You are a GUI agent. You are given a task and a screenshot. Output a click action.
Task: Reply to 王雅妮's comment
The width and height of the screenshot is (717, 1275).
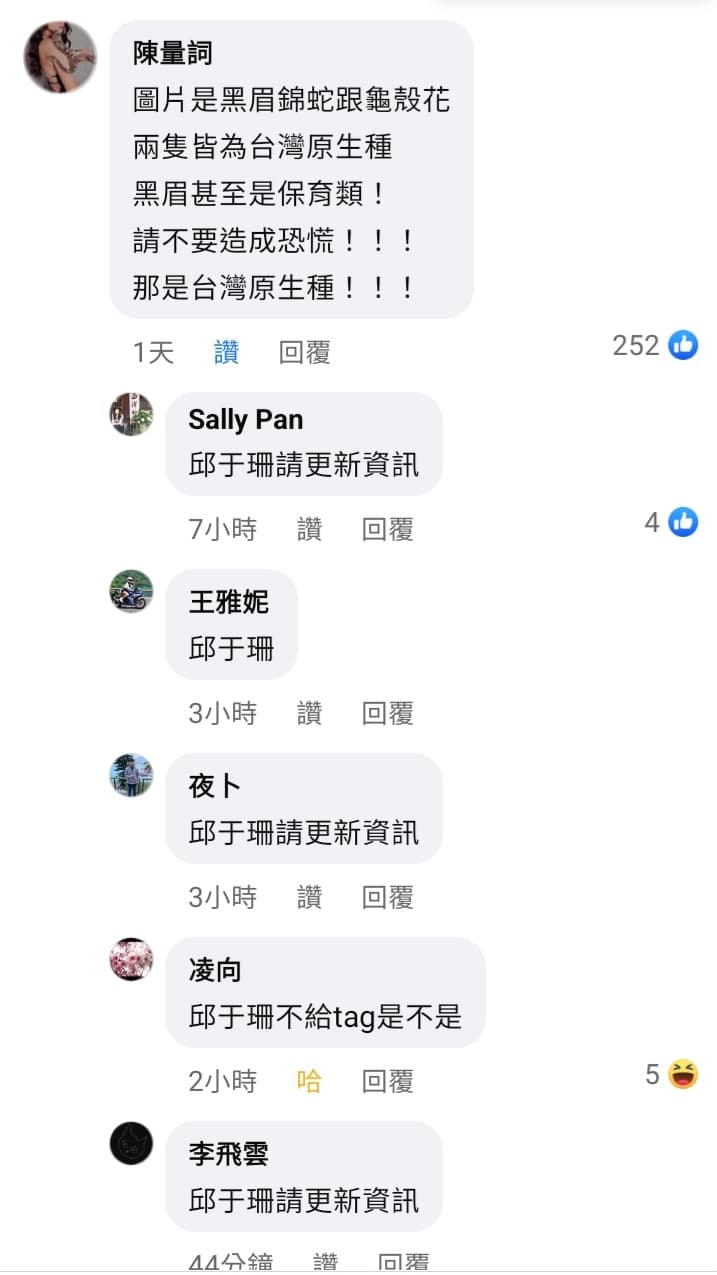tap(387, 713)
